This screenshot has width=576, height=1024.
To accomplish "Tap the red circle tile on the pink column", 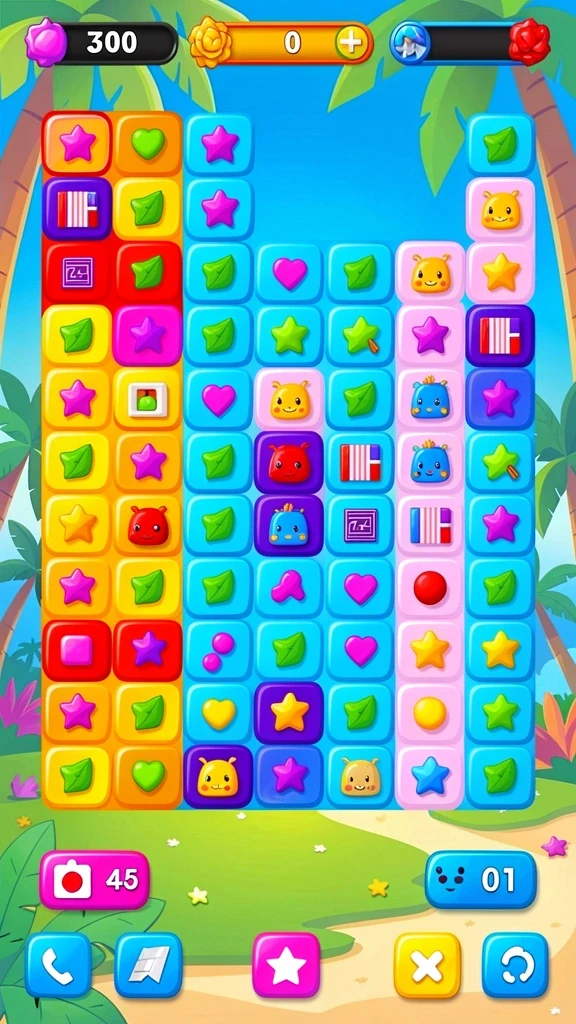I will click(x=430, y=588).
